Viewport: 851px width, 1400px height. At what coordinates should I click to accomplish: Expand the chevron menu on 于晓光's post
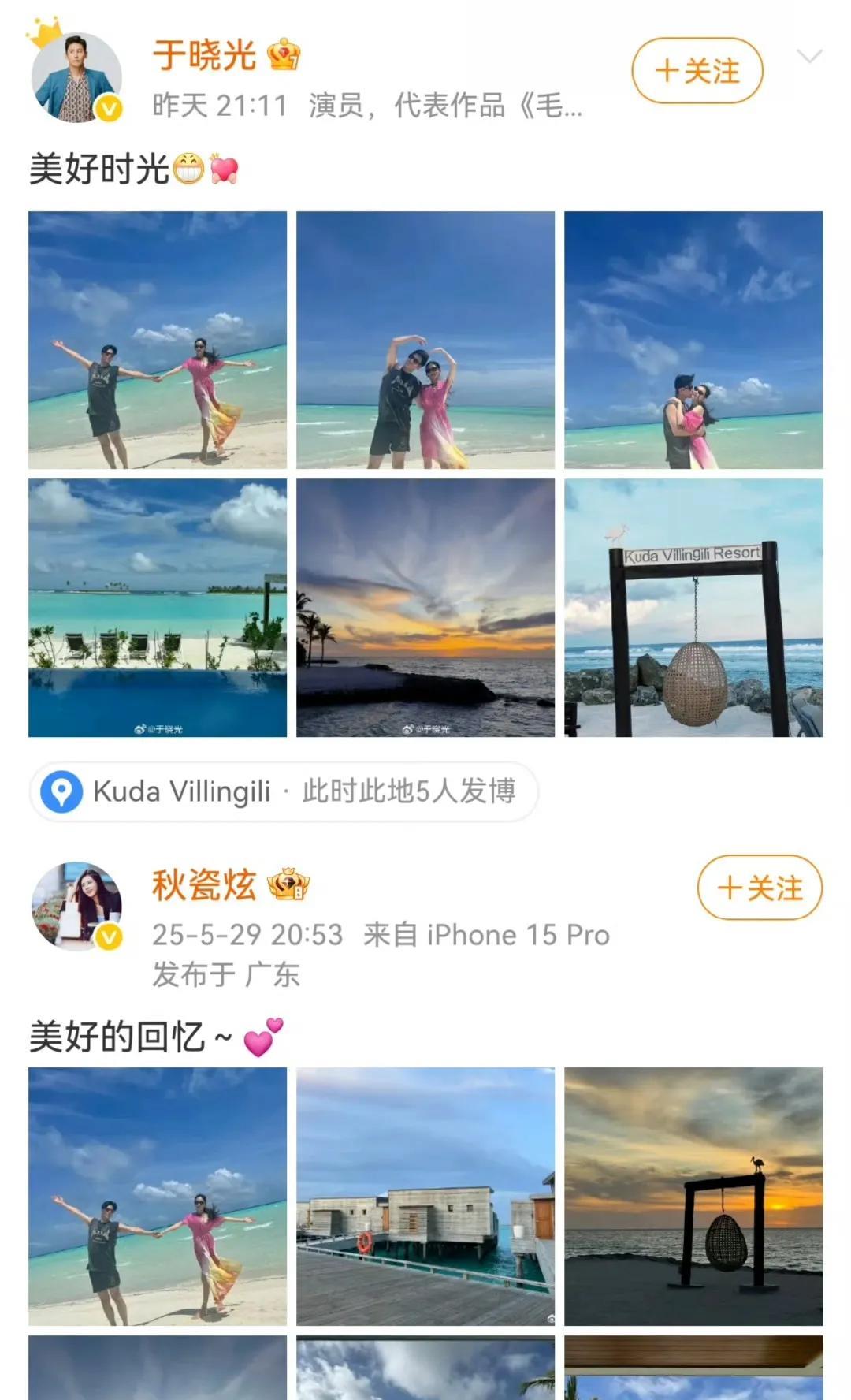pyautogui.click(x=809, y=56)
